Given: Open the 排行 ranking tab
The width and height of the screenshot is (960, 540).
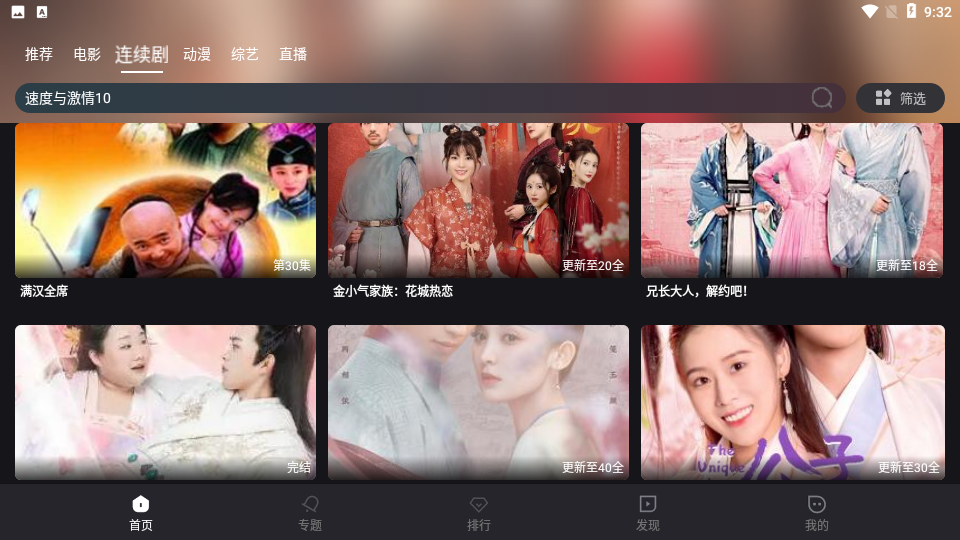Looking at the screenshot, I should point(479,513).
